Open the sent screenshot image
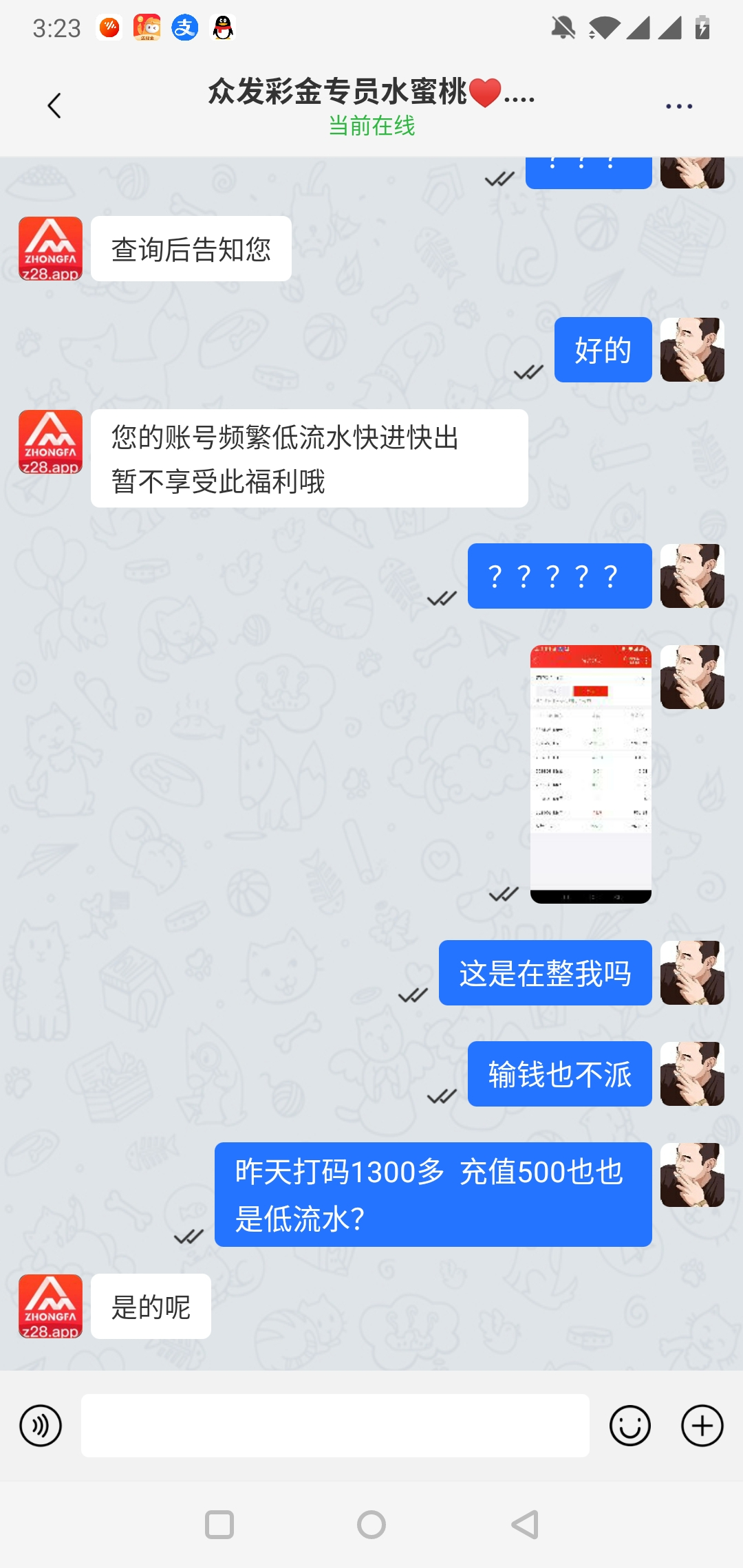This screenshot has width=743, height=1568. [590, 774]
